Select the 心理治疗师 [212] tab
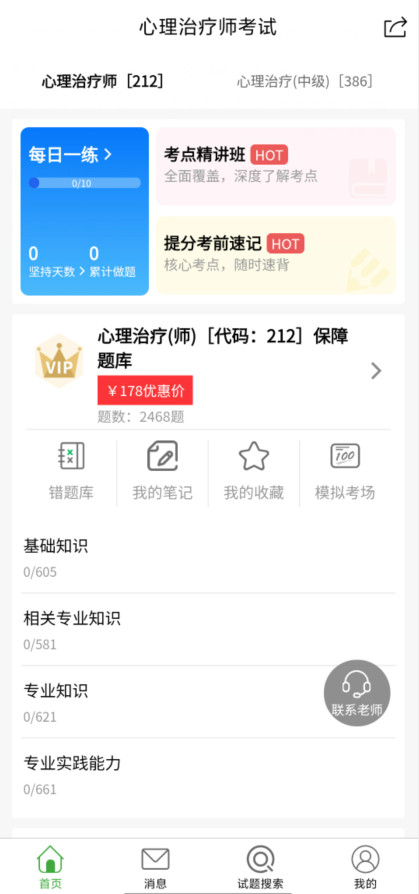 (x=103, y=82)
